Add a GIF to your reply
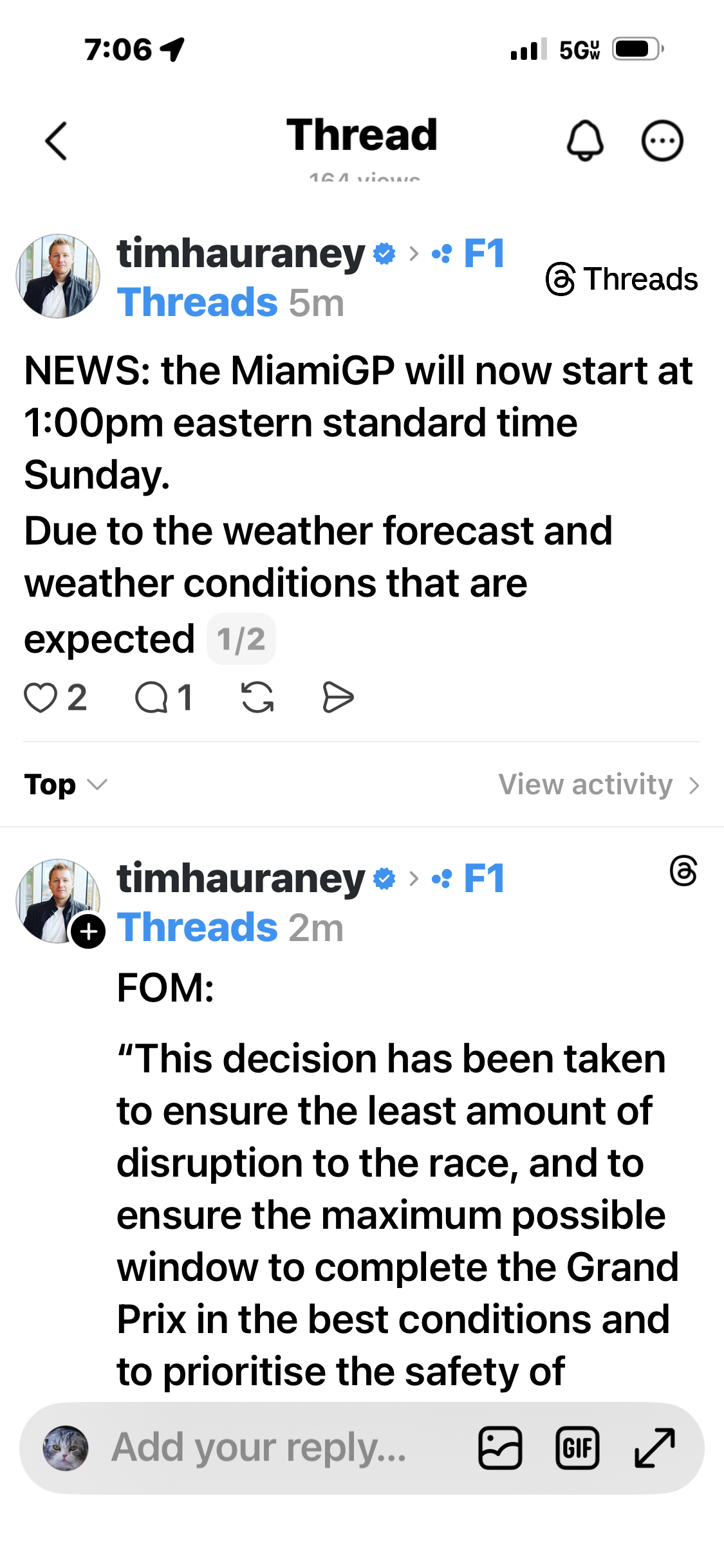Image resolution: width=724 pixels, height=1568 pixels. click(577, 1448)
